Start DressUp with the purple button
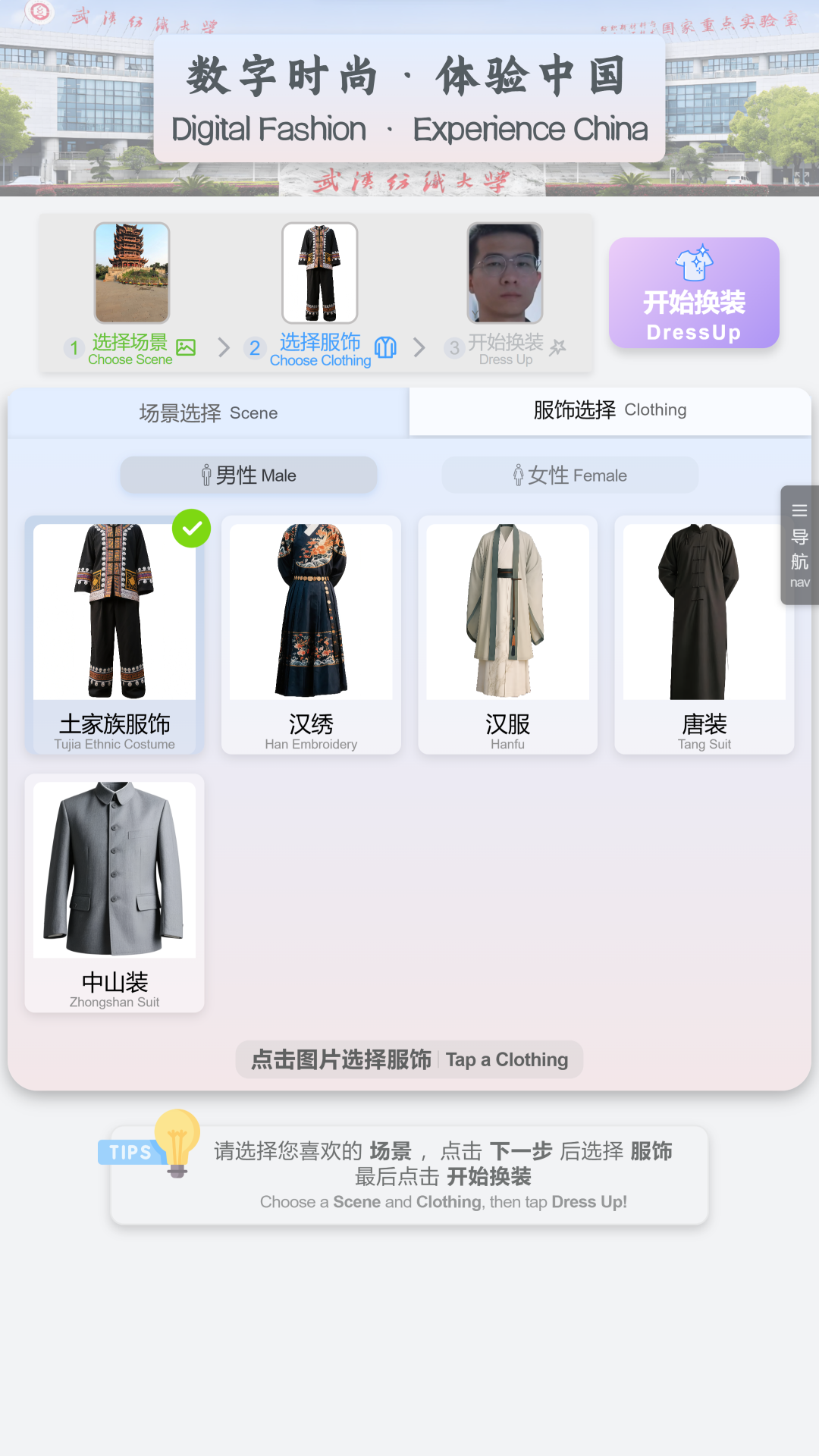Image resolution: width=819 pixels, height=1456 pixels. (694, 293)
